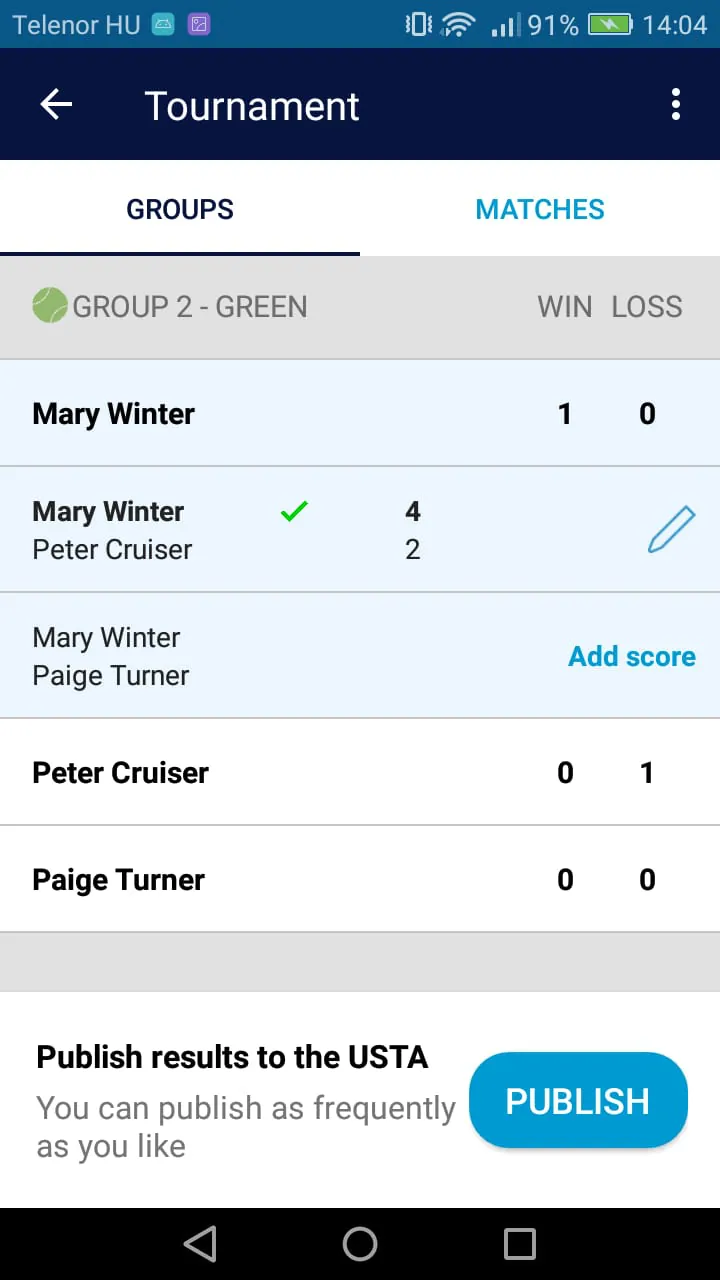Edit the Mary Winter vs Peter Cruiser score
Viewport: 720px width, 1280px height.
click(670, 530)
